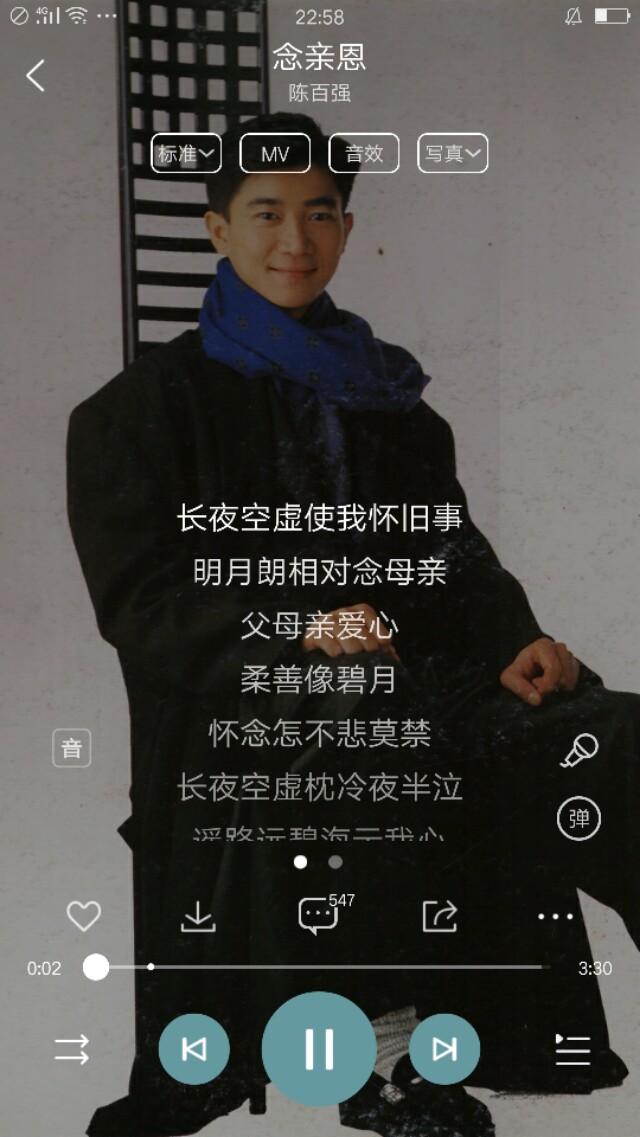Open the play queue list

(572, 1049)
